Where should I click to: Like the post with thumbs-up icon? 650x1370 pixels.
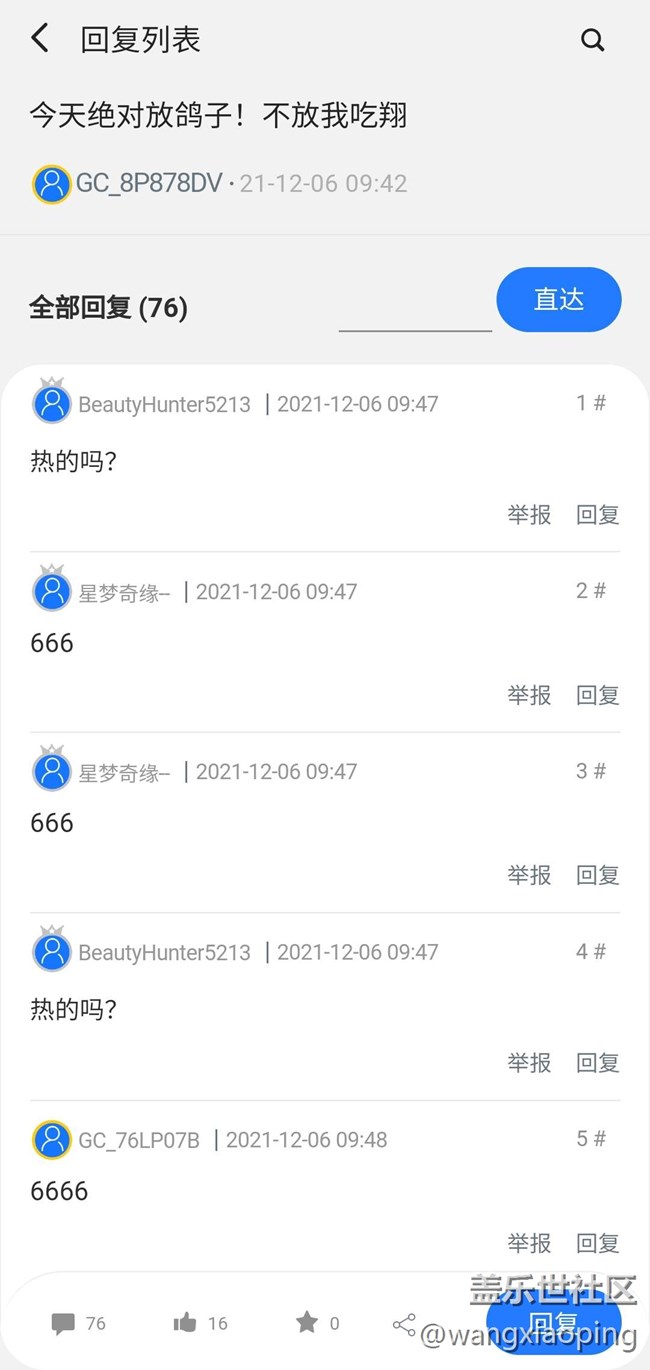coord(185,1324)
